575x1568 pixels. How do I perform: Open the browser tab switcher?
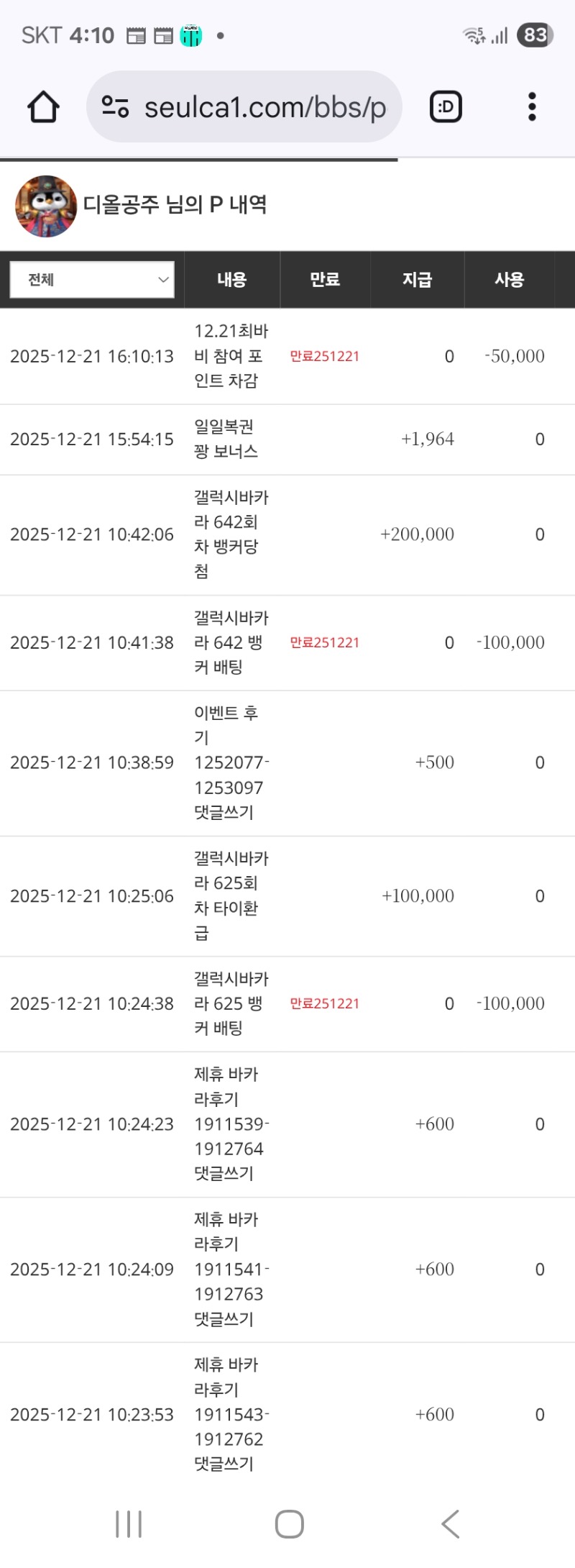click(446, 107)
